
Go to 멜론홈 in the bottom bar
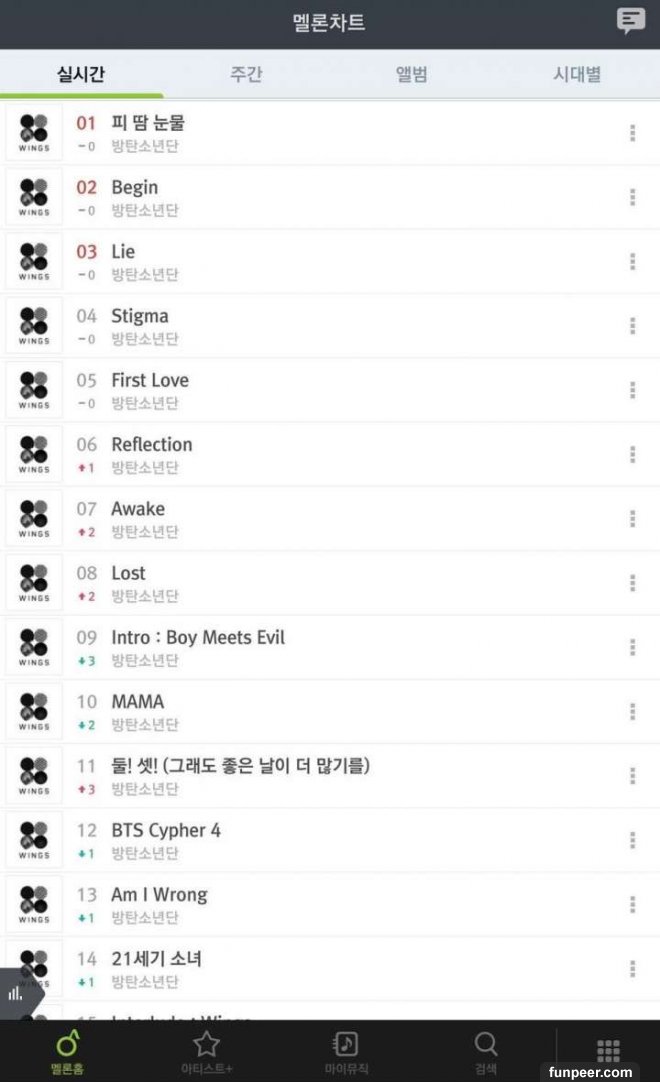click(x=67, y=1053)
